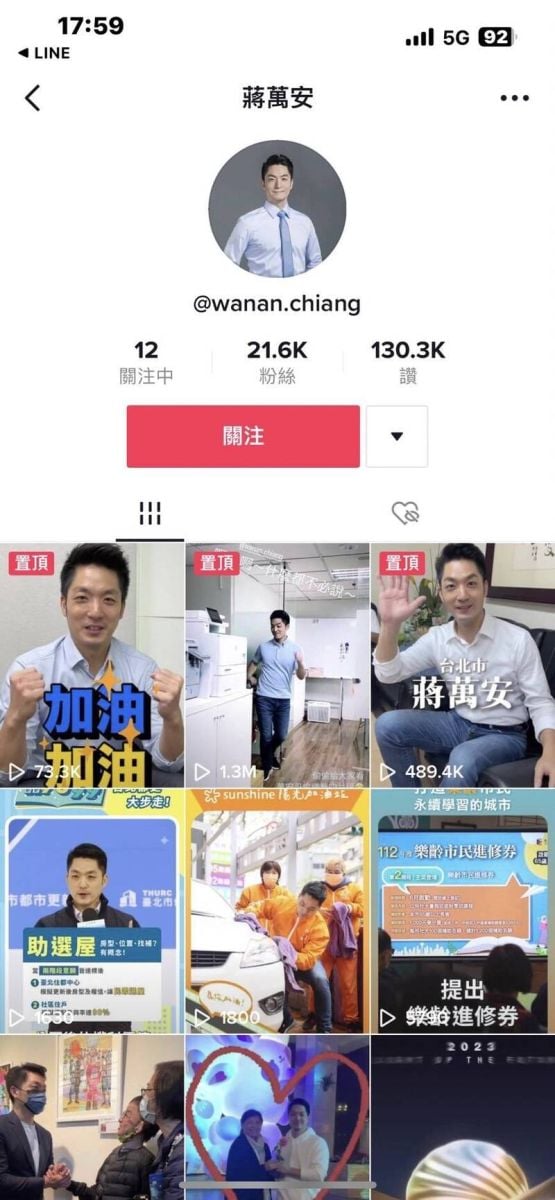Tap the red 關注 follow button

(x=243, y=436)
